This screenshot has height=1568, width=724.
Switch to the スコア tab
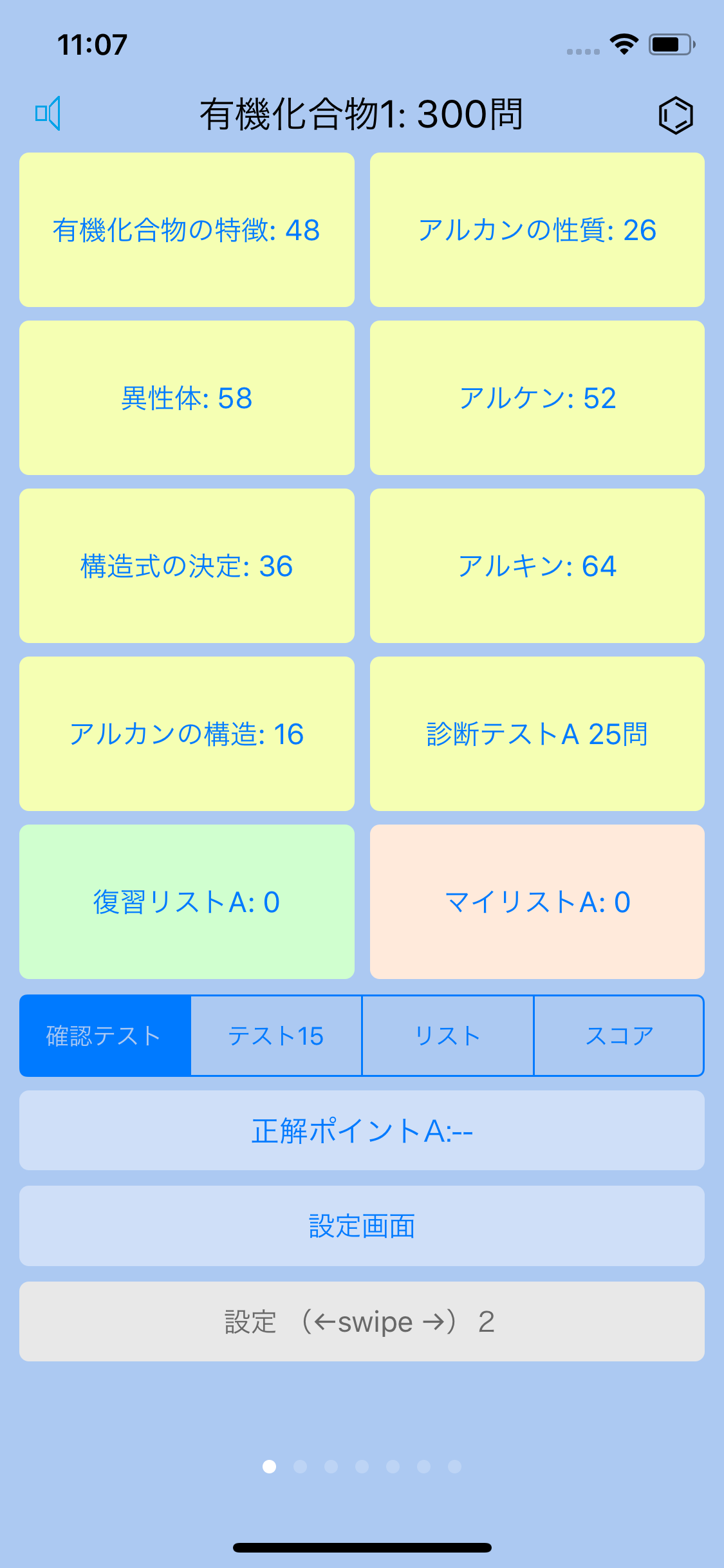coord(619,1035)
